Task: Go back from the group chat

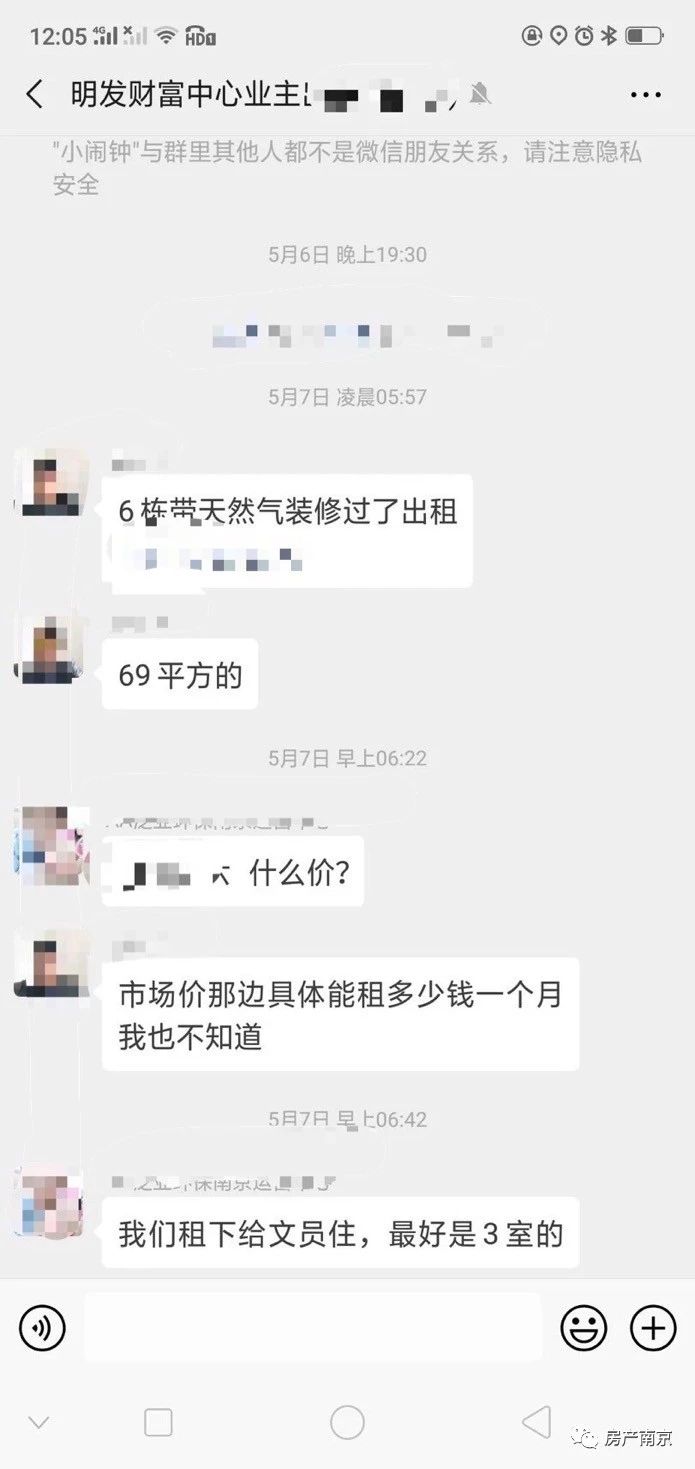Action: pyautogui.click(x=34, y=95)
